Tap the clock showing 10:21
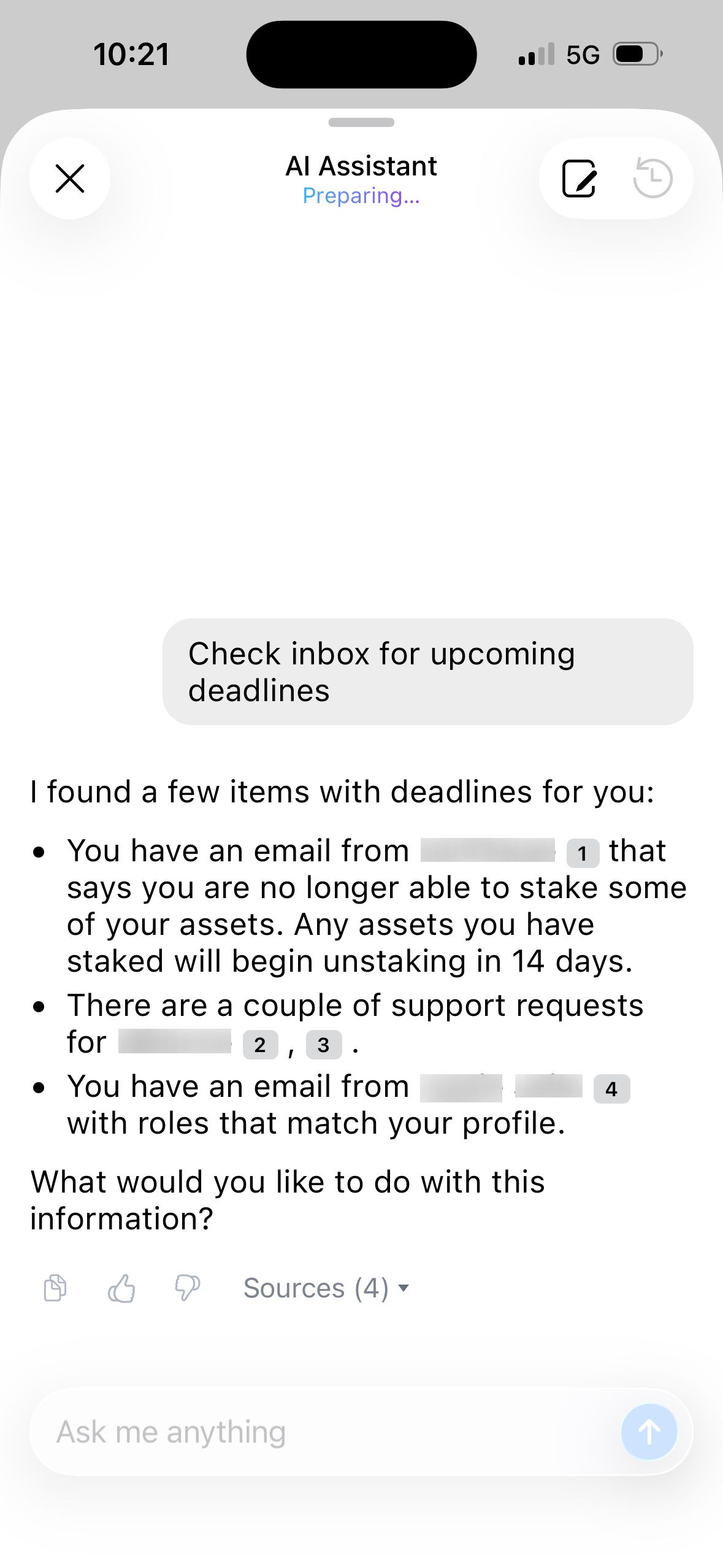Image resolution: width=723 pixels, height=1568 pixels. (x=131, y=54)
